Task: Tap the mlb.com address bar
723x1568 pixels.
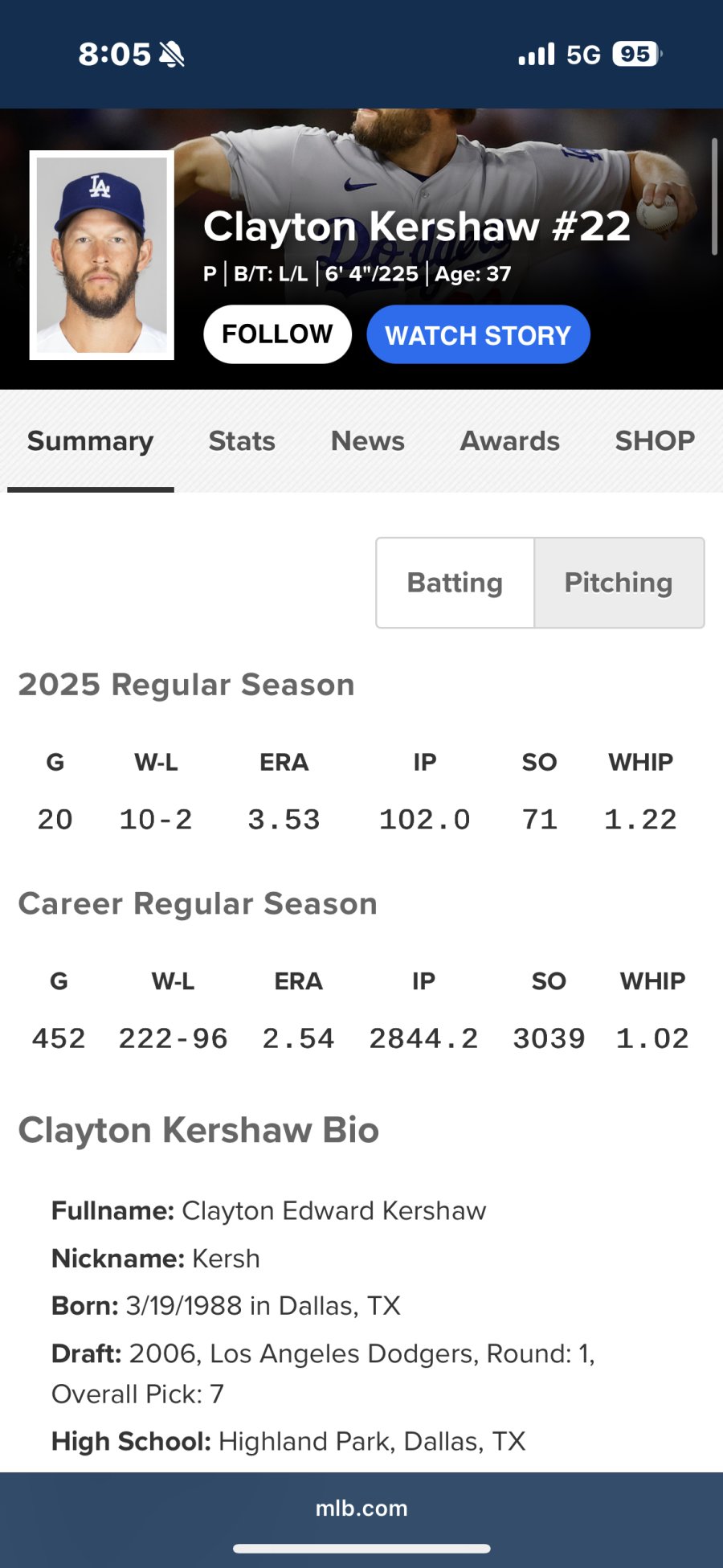Action: pos(361,1508)
